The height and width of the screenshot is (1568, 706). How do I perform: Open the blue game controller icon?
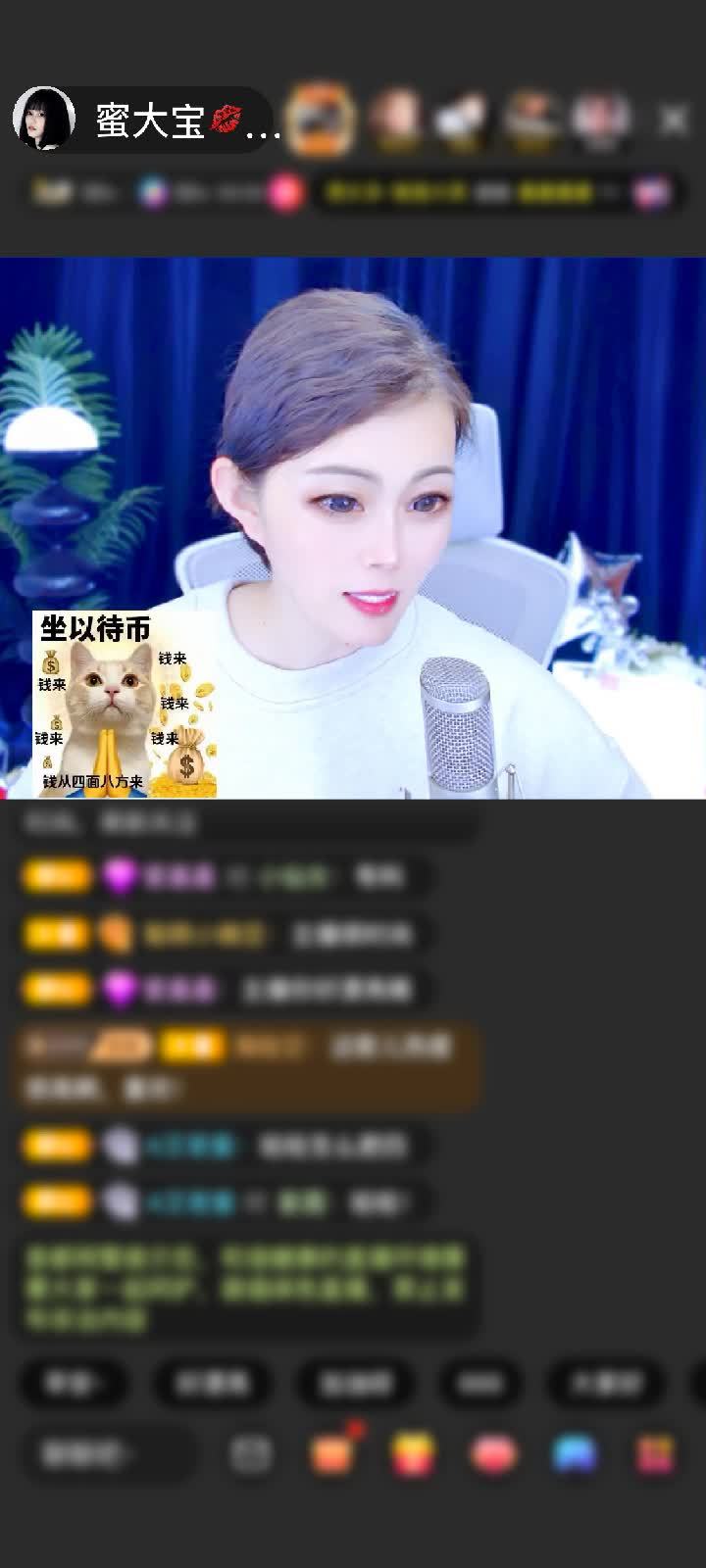pos(573,1456)
